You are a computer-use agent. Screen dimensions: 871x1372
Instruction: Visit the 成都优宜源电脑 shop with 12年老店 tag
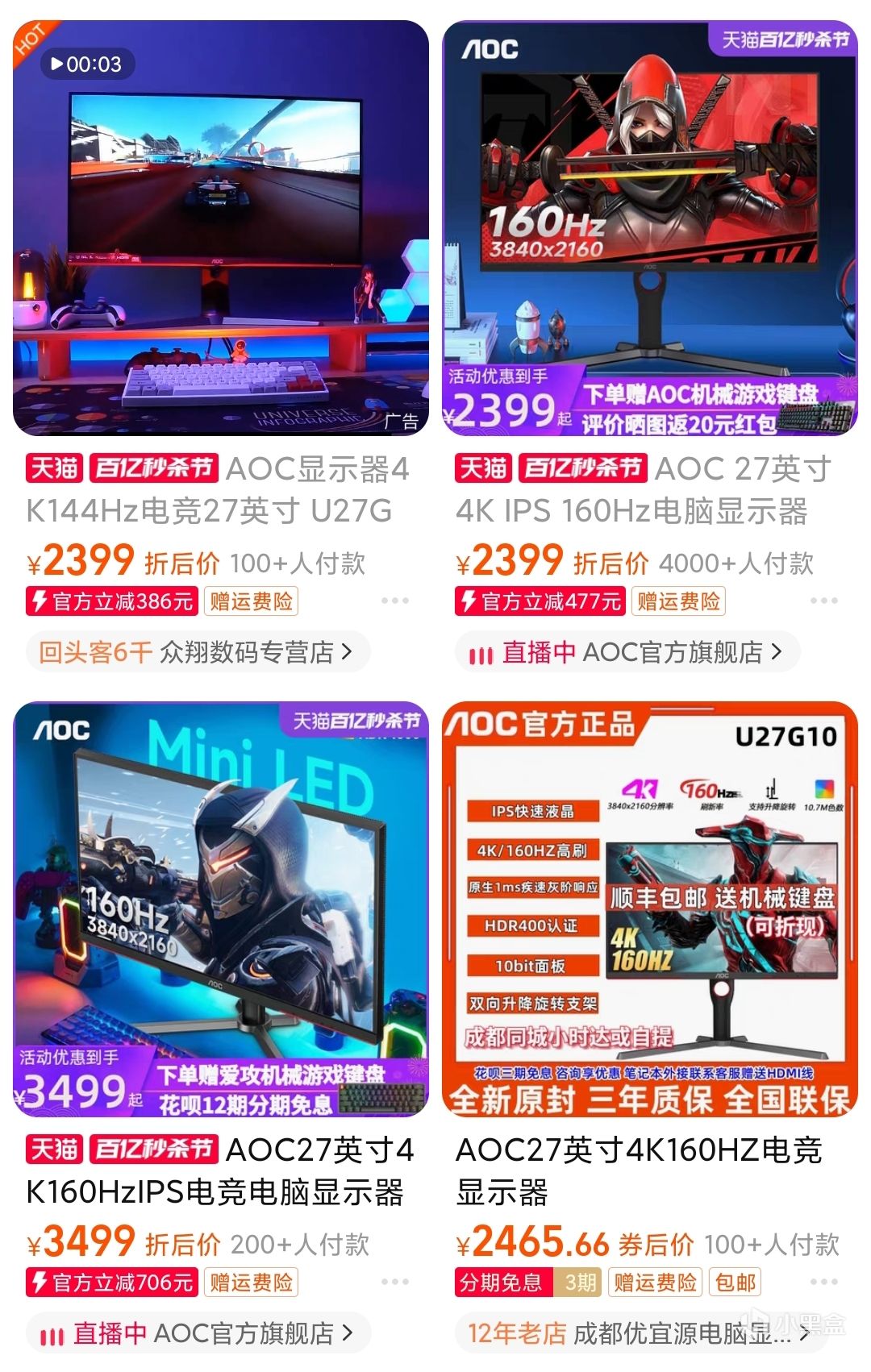click(x=637, y=1333)
